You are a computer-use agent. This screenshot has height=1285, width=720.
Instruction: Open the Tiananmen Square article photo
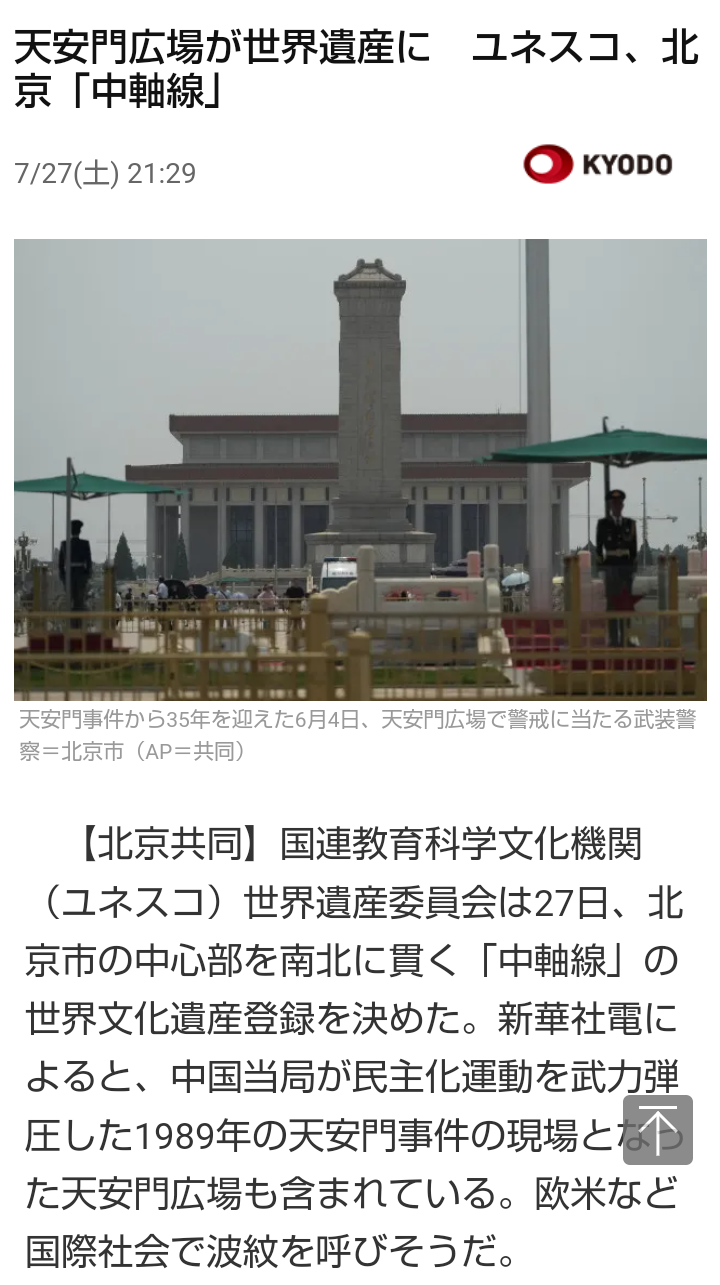(x=360, y=469)
